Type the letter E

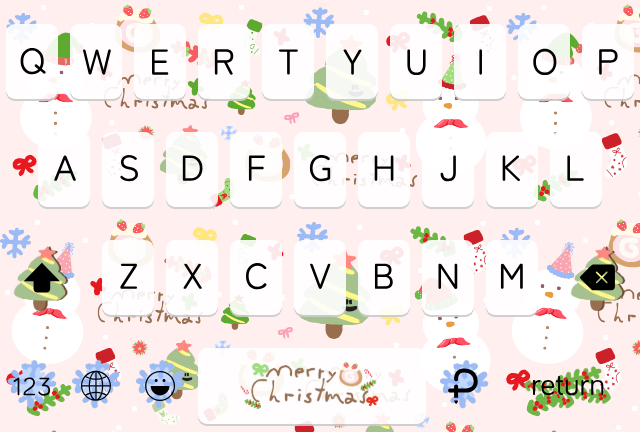(160, 62)
